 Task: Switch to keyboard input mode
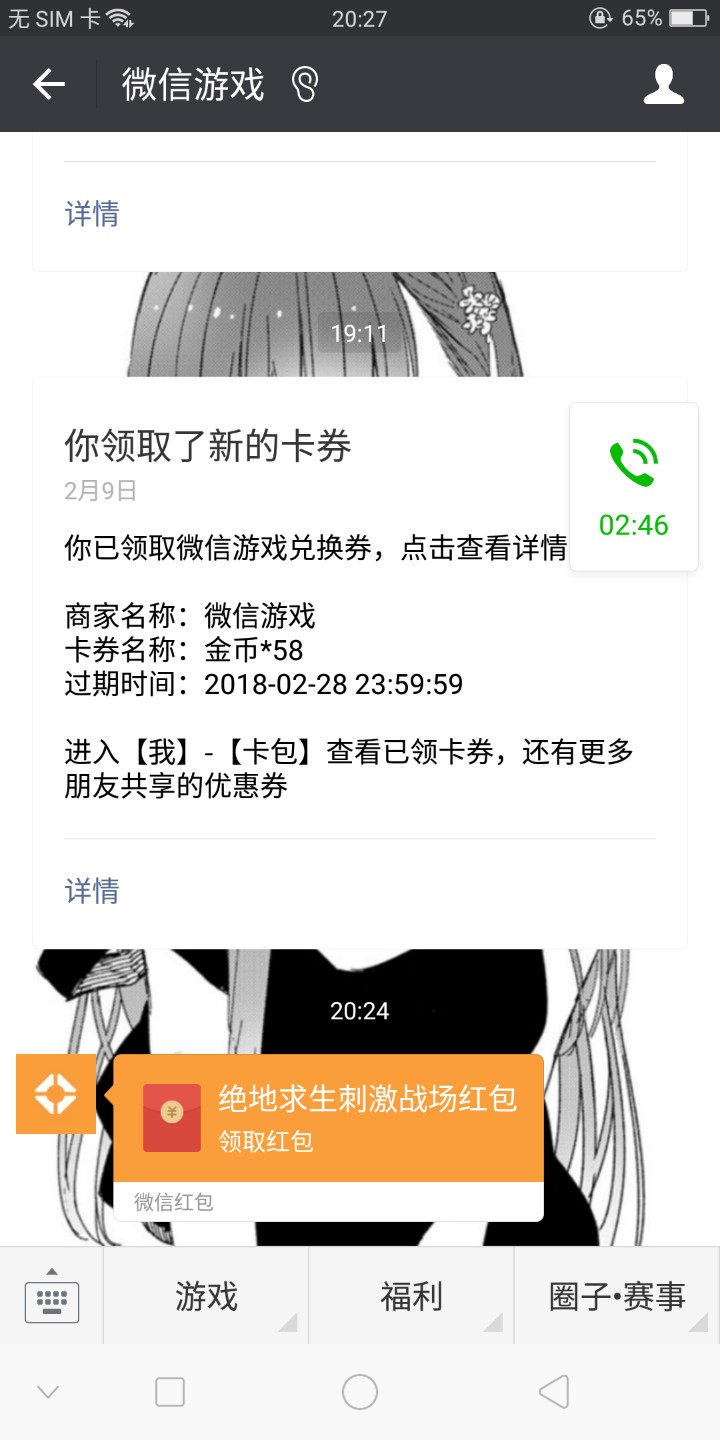tap(52, 1297)
